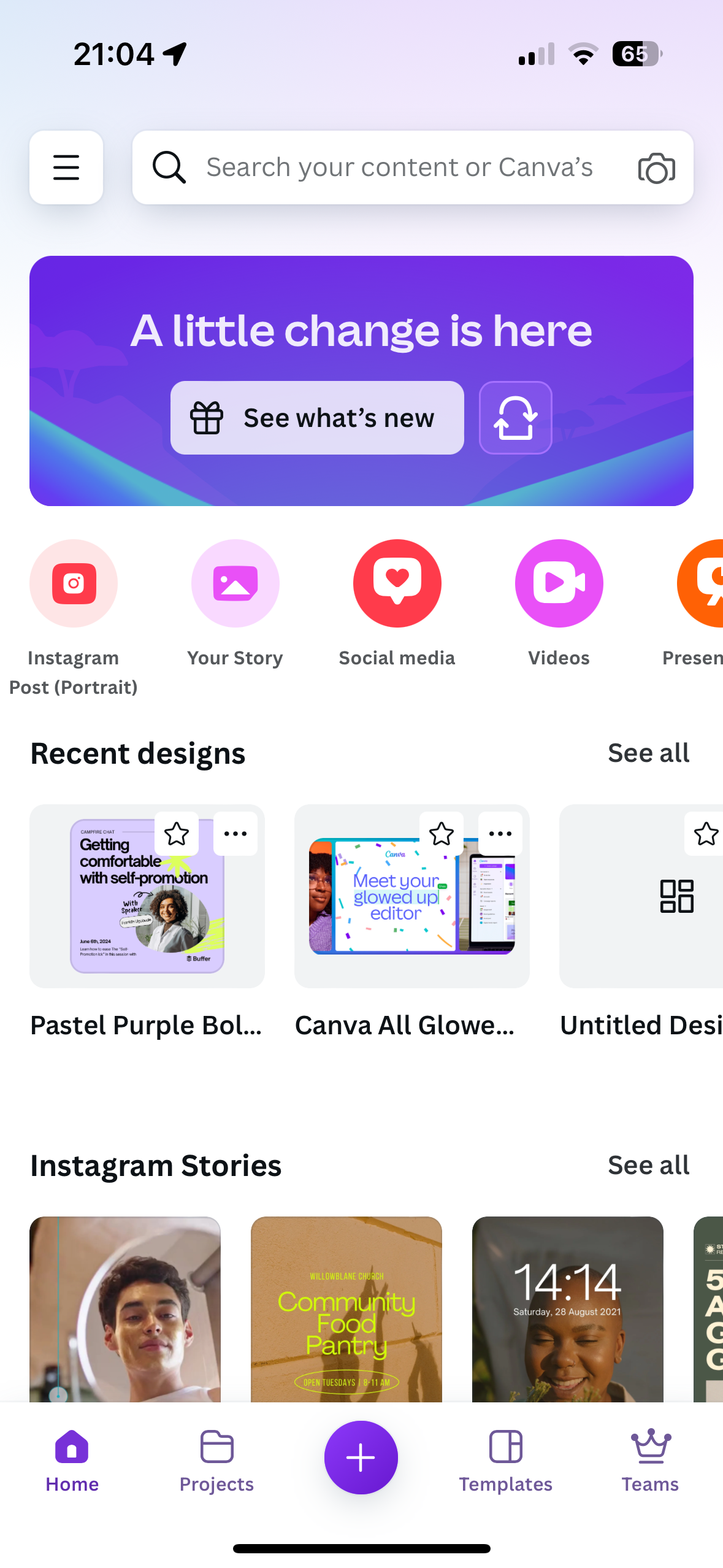Viewport: 723px width, 1568px height.
Task: Open the Teams tab
Action: point(650,1460)
